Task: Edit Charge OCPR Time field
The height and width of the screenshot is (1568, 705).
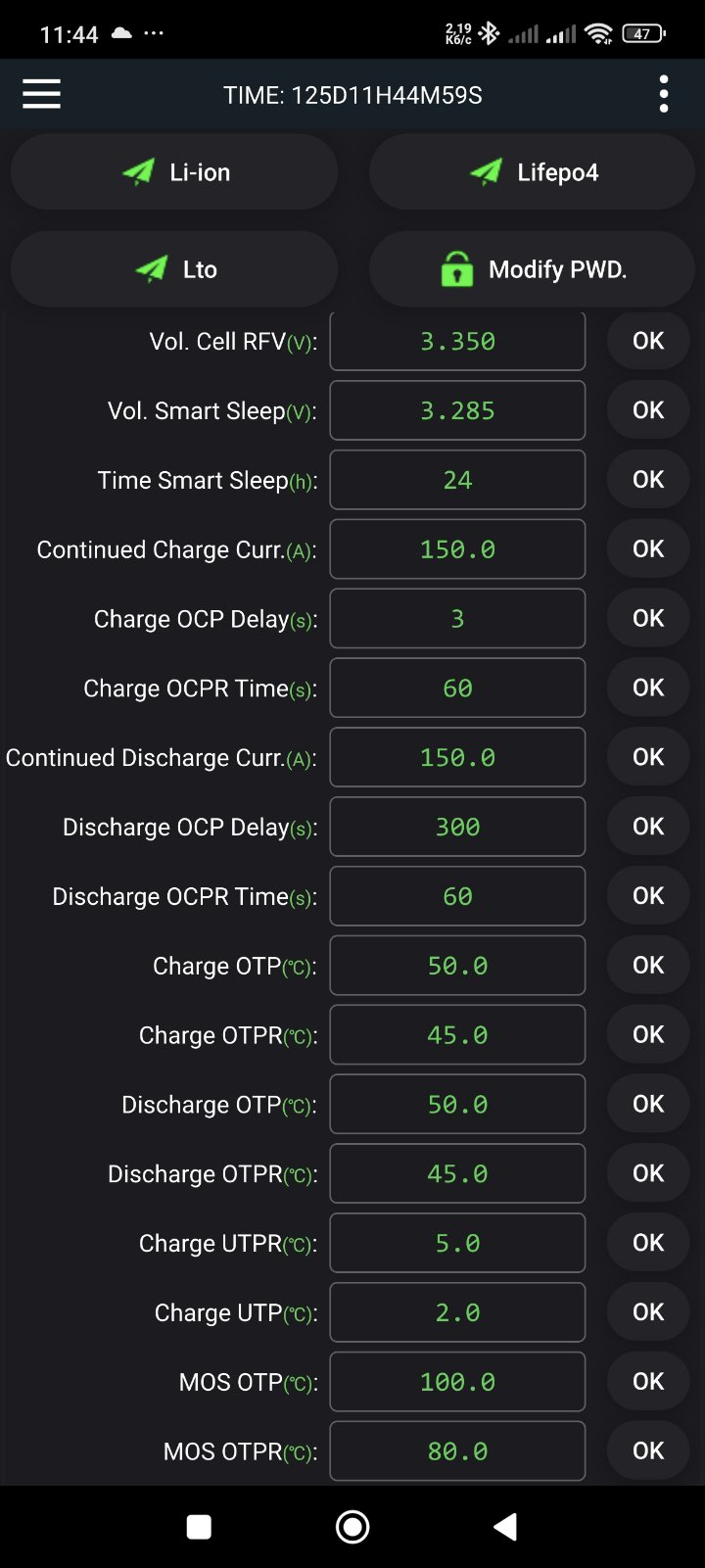Action: point(457,689)
